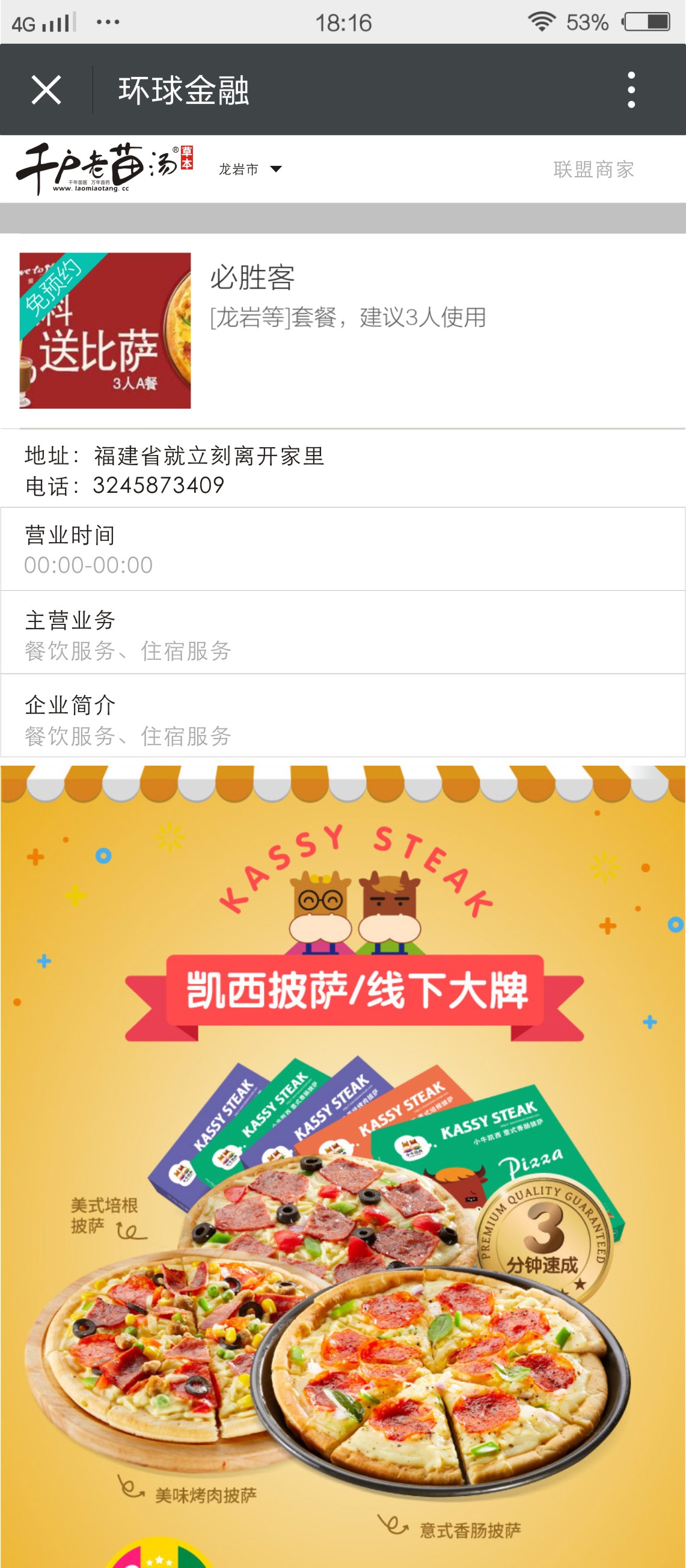Open the 龙岩市 city dropdown
Image resolution: width=686 pixels, height=1568 pixels.
point(250,169)
